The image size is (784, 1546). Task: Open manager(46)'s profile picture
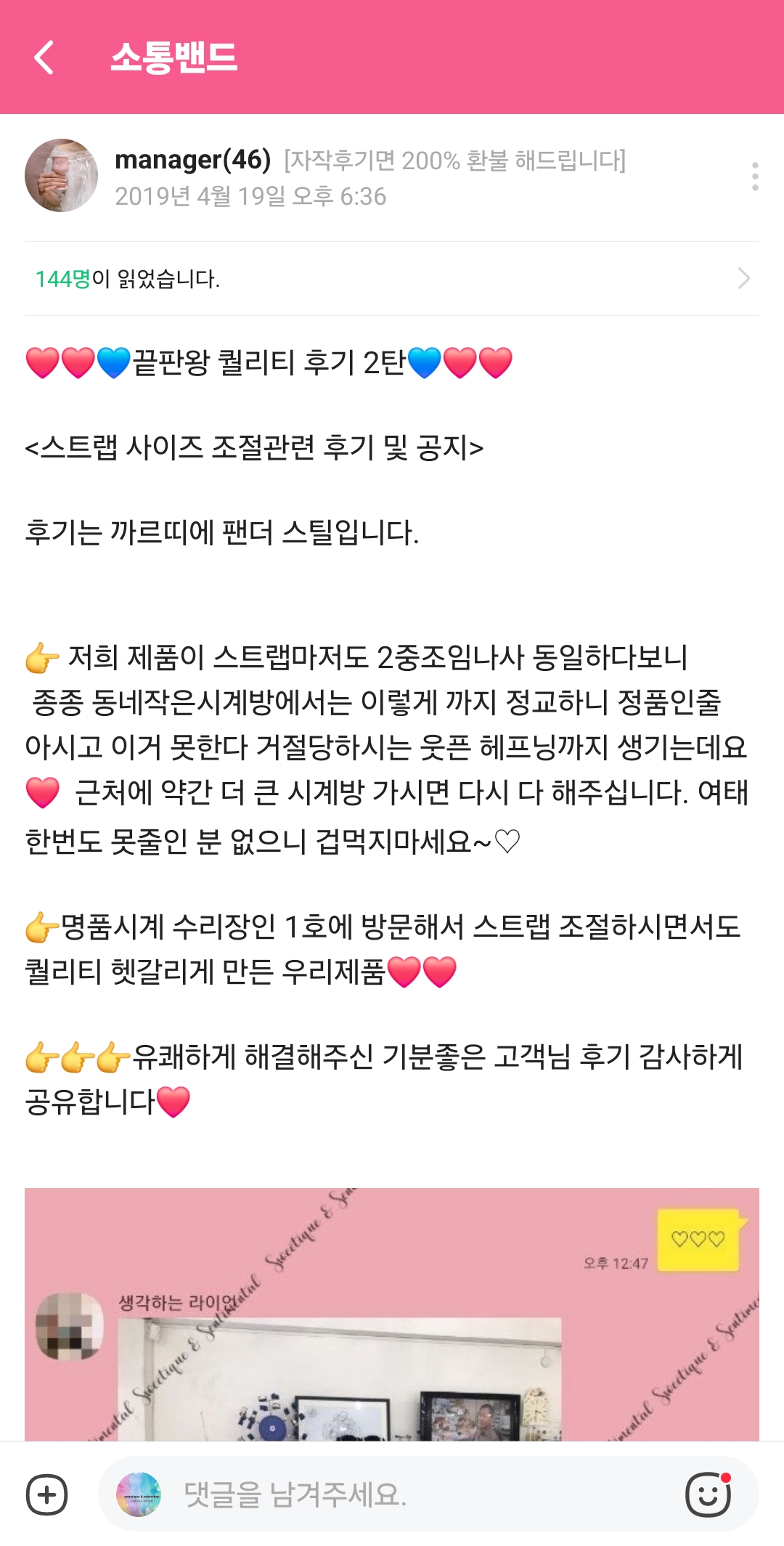pyautogui.click(x=62, y=176)
